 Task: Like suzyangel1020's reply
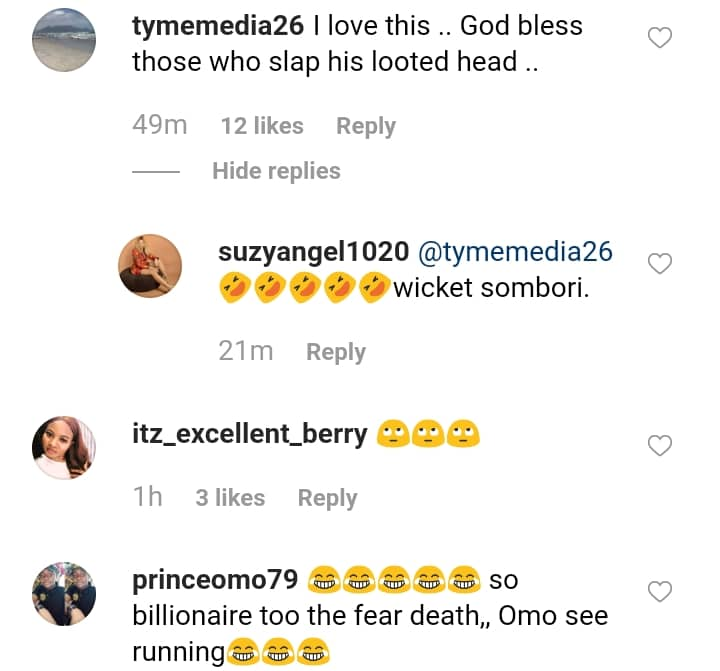click(660, 264)
